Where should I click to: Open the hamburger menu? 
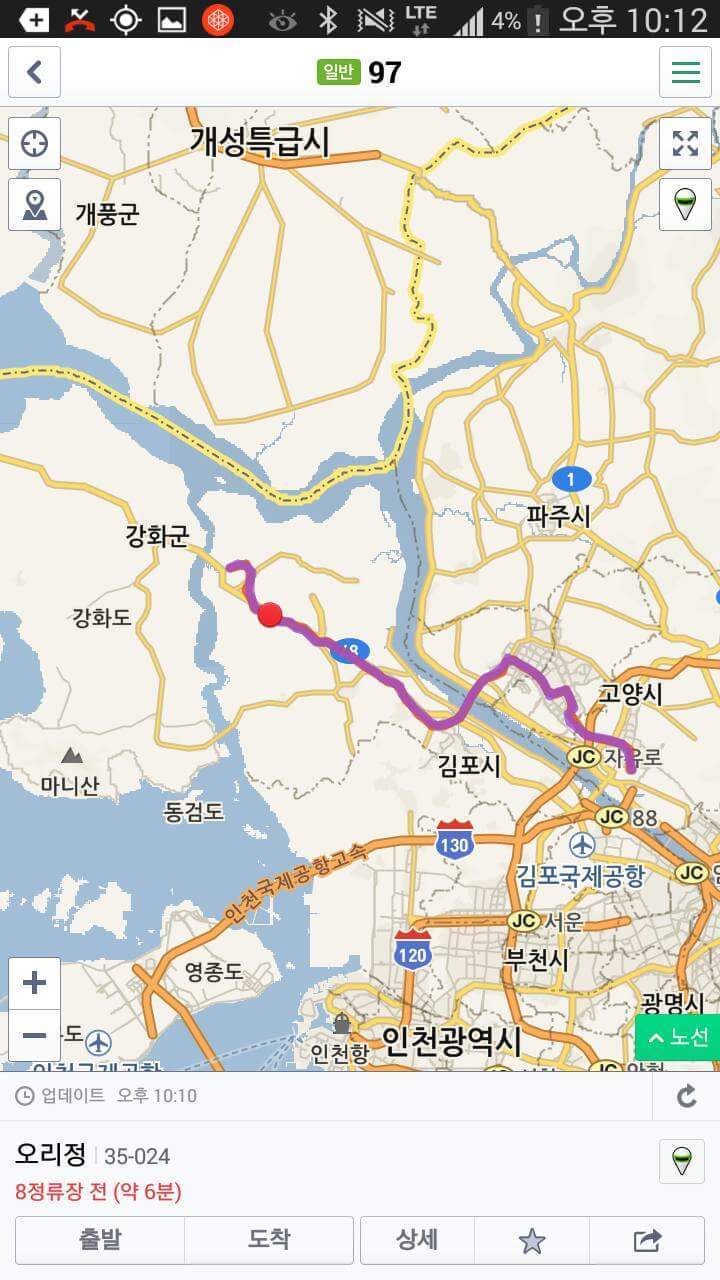click(685, 72)
